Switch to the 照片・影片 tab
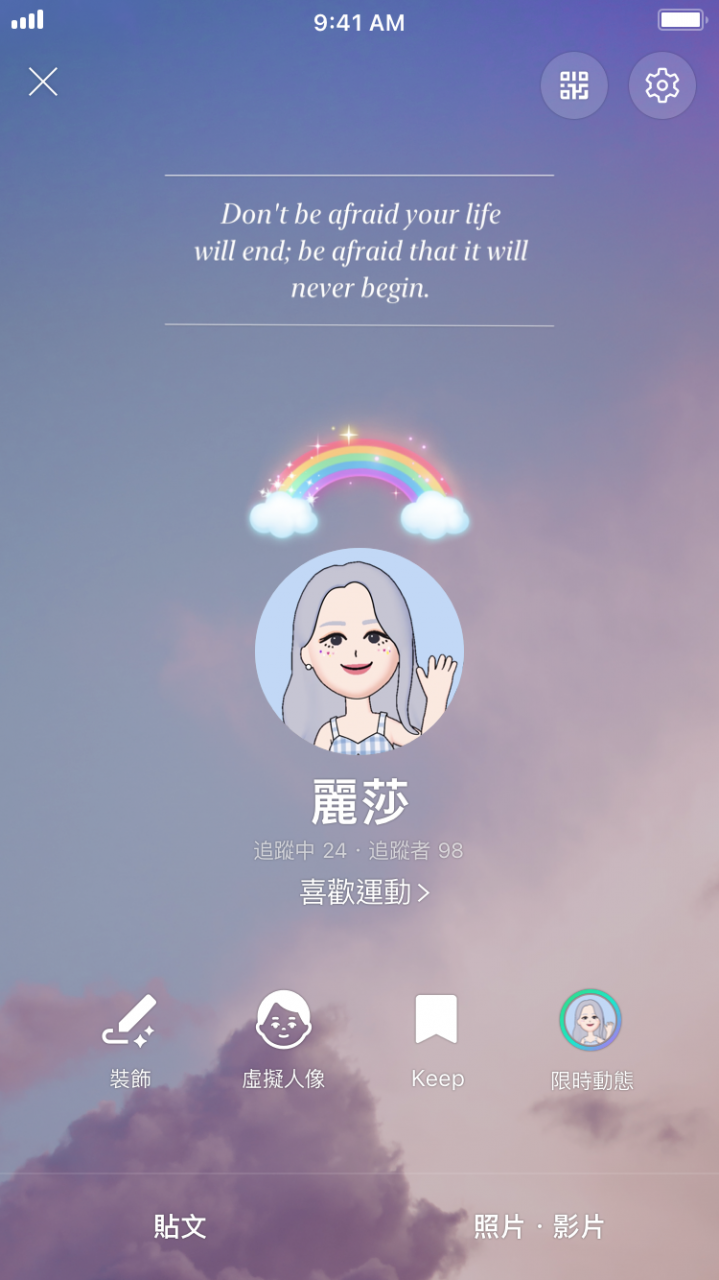 539,1227
